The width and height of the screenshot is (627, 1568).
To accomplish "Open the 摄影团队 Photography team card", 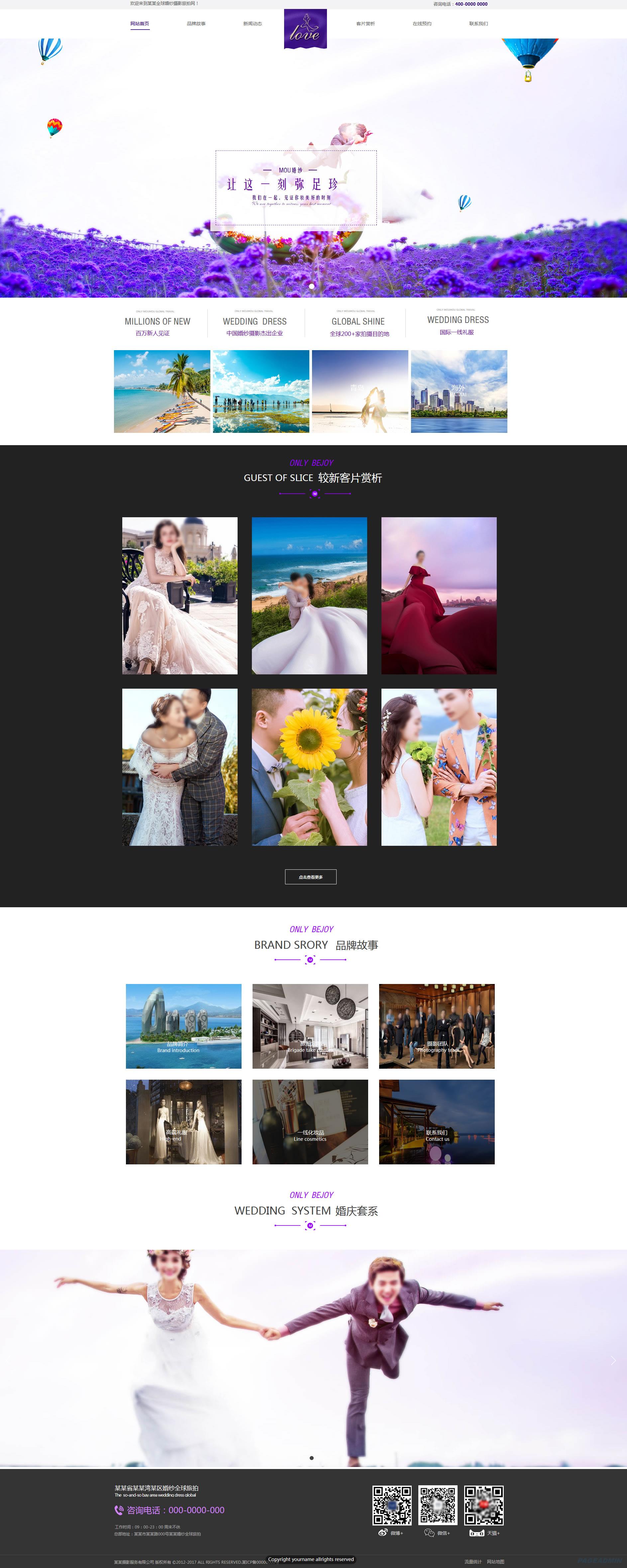I will (x=437, y=1026).
